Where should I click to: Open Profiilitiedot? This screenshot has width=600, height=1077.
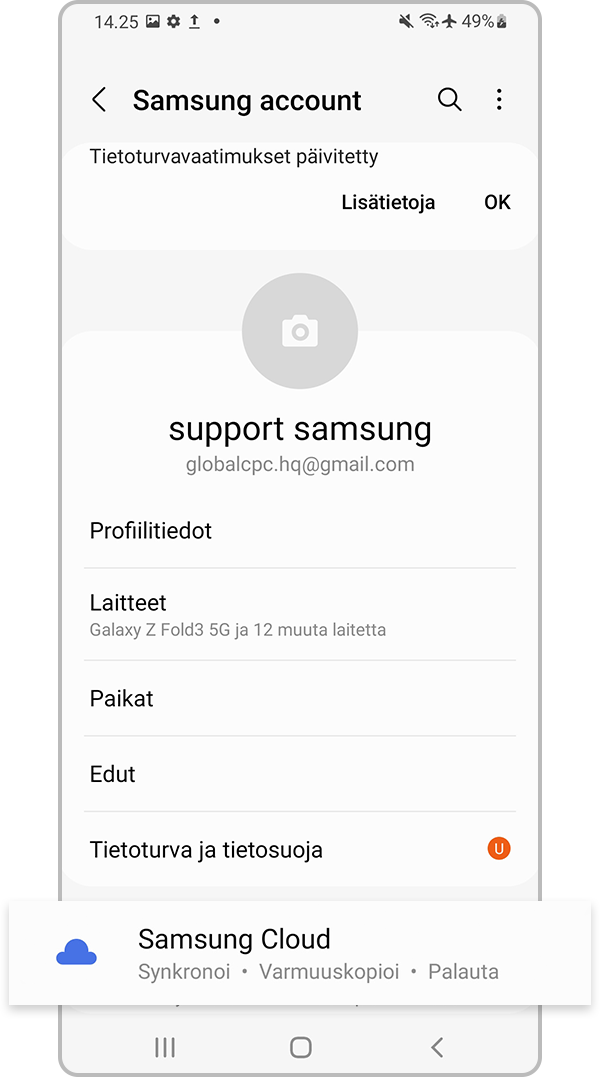(x=300, y=531)
